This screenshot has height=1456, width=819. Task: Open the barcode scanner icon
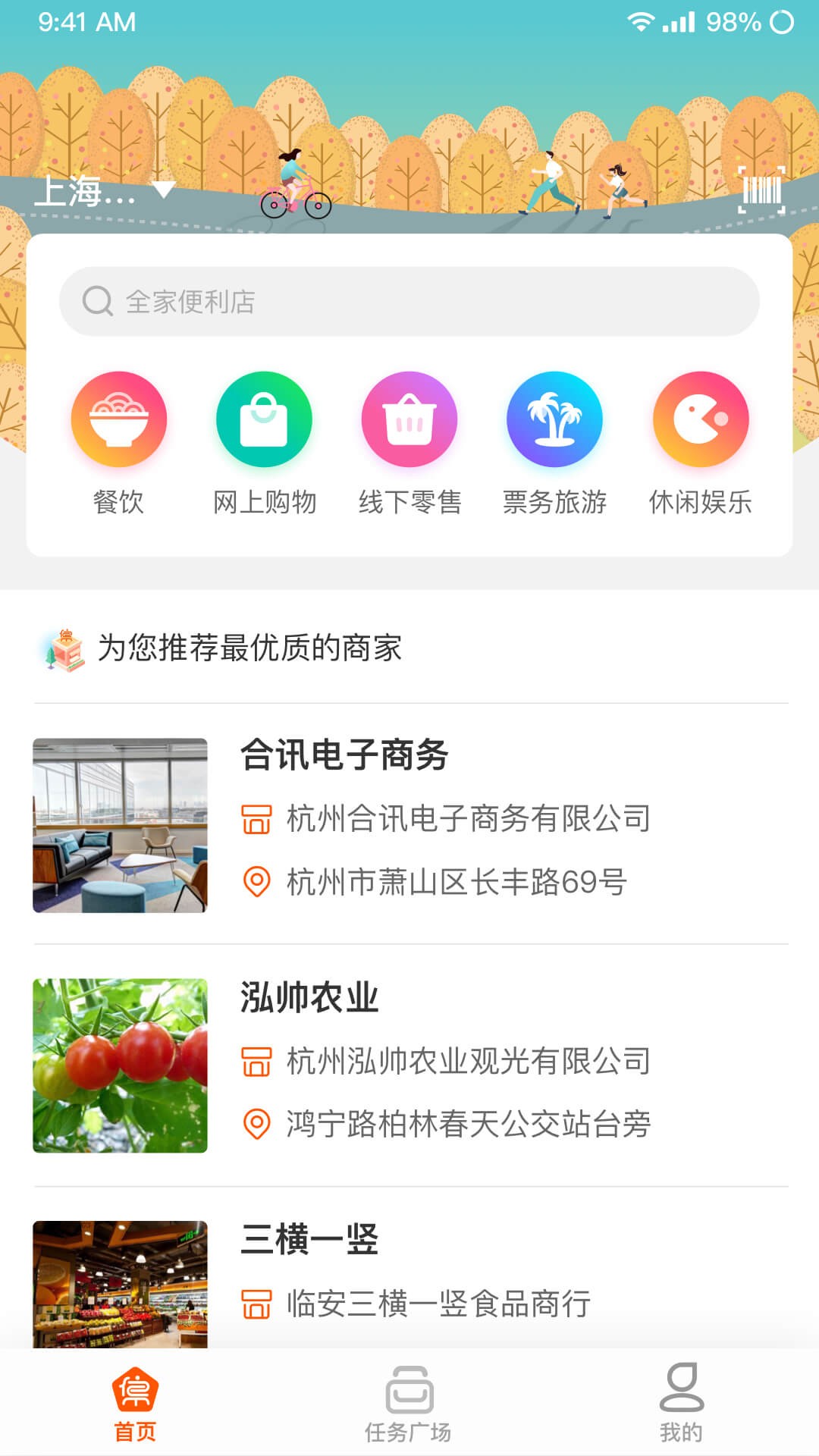tap(761, 190)
